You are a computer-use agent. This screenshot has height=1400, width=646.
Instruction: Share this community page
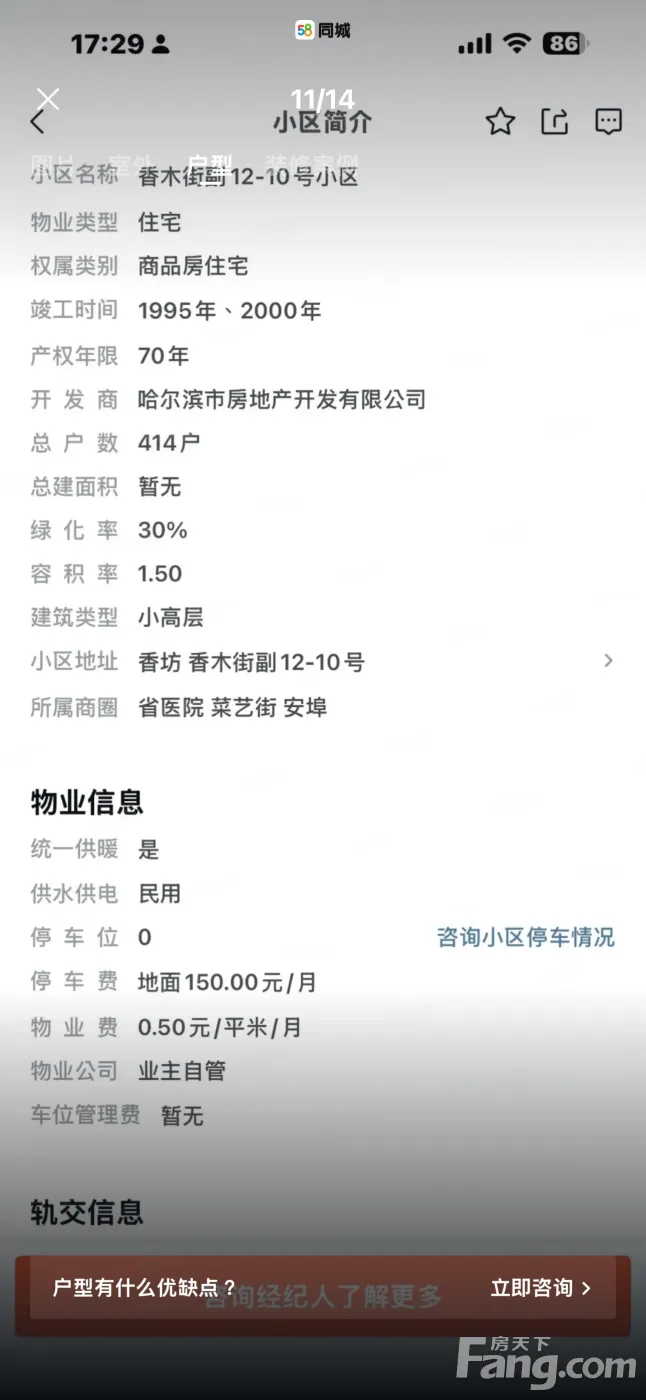(554, 122)
